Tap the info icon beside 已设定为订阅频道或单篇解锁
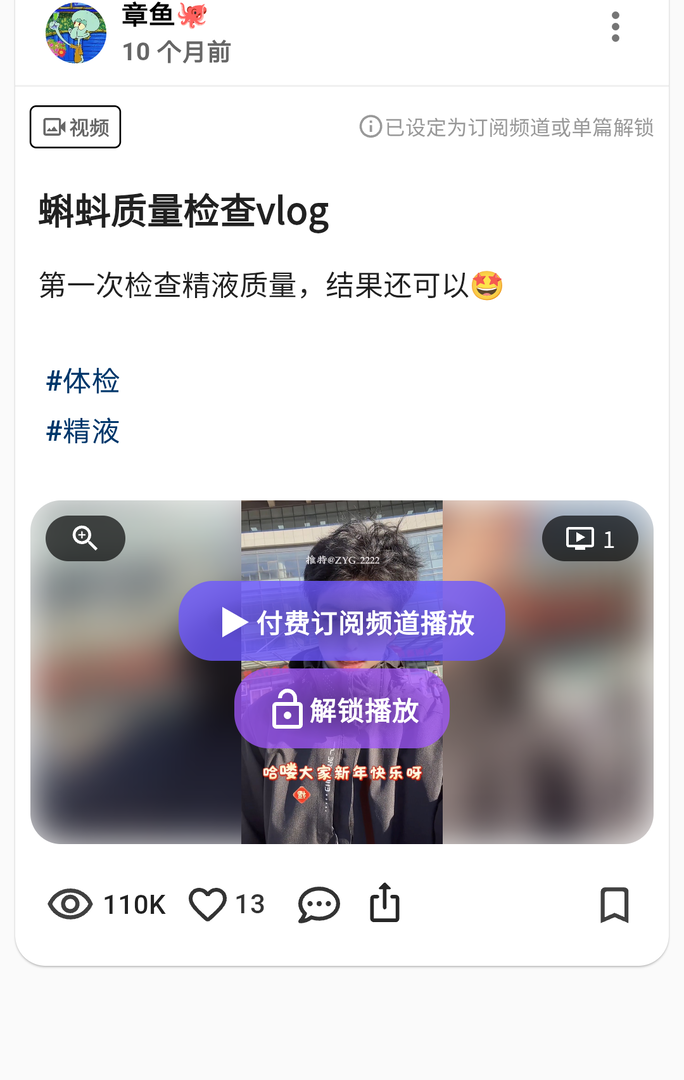Image resolution: width=684 pixels, height=1080 pixels. pos(370,127)
